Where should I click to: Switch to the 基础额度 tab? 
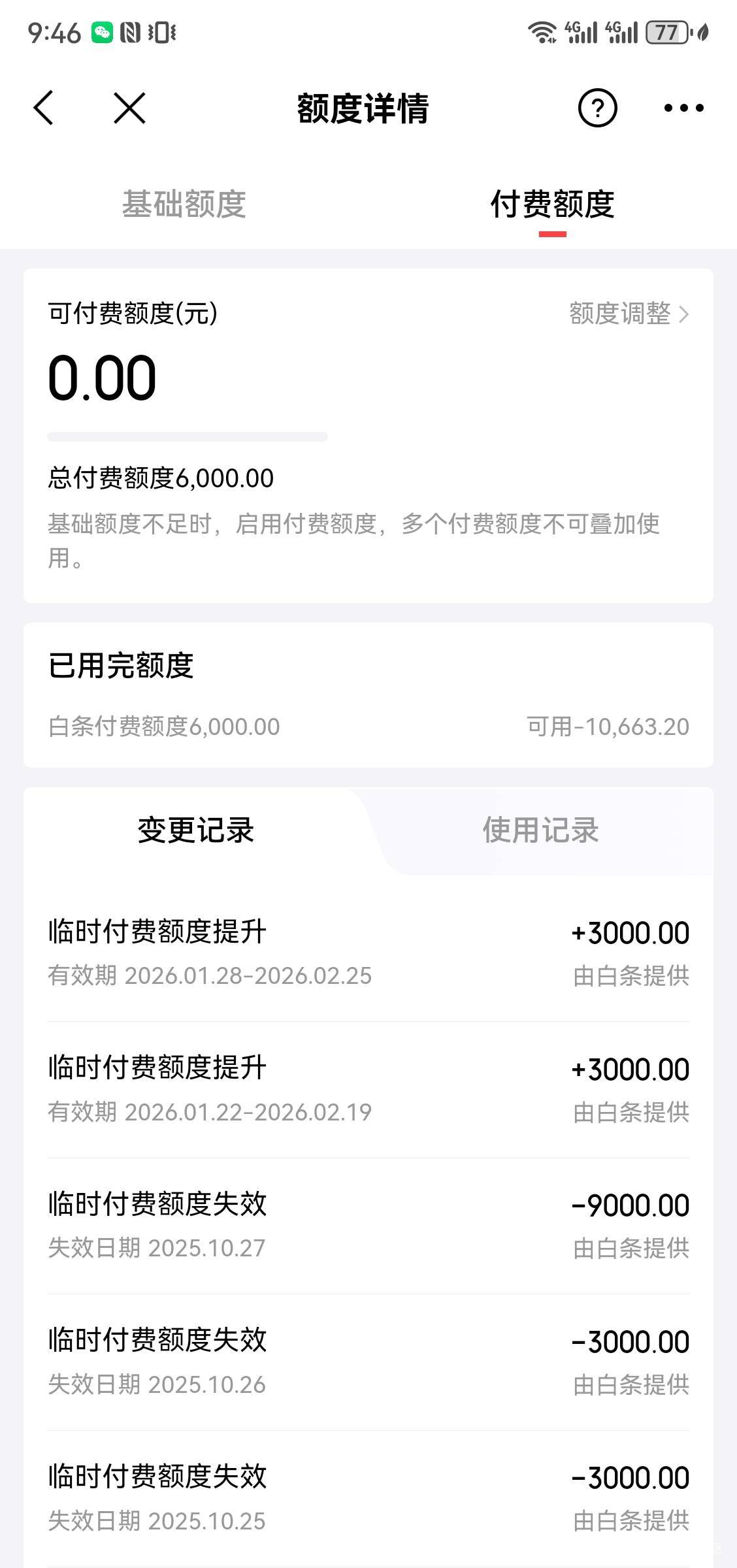coord(184,204)
